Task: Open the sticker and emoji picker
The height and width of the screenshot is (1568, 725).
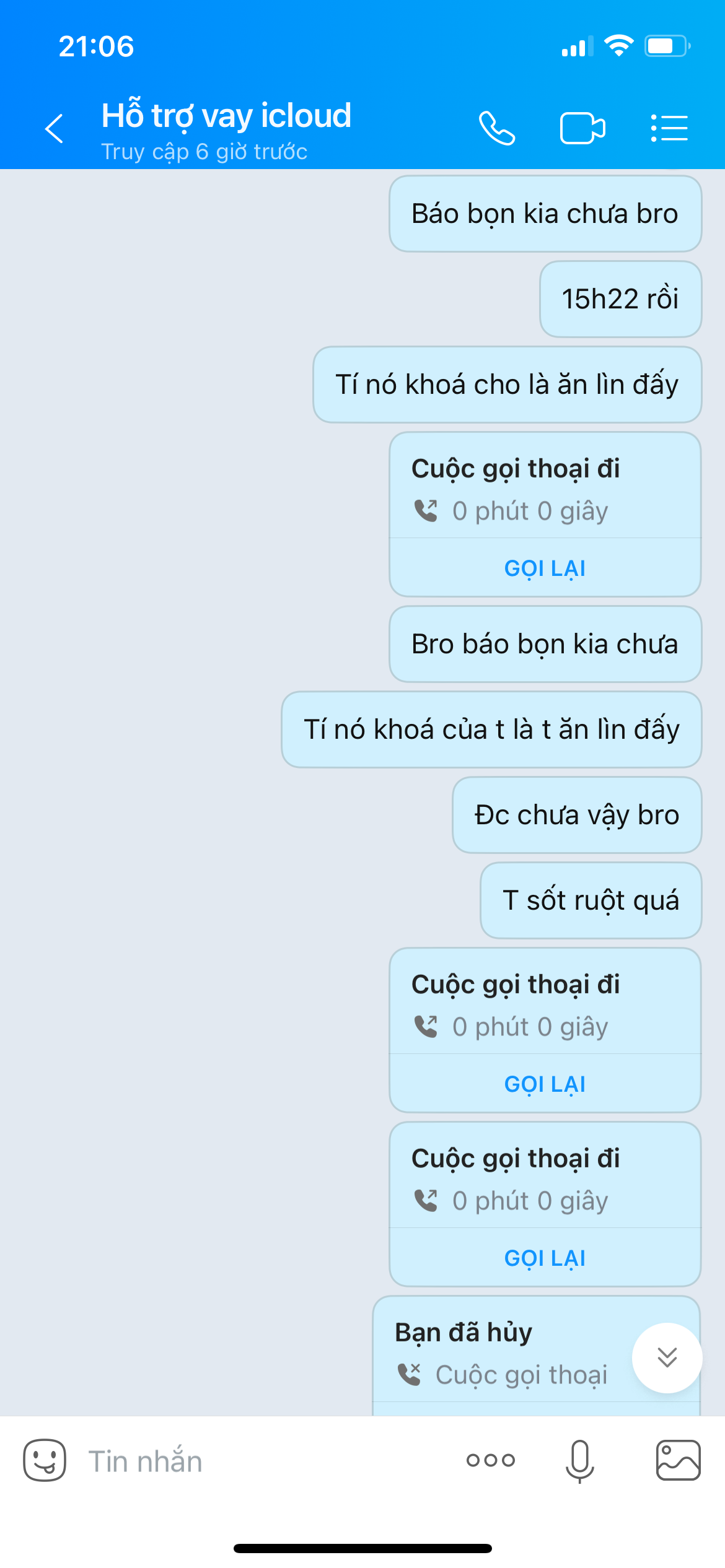Action: point(45,1460)
